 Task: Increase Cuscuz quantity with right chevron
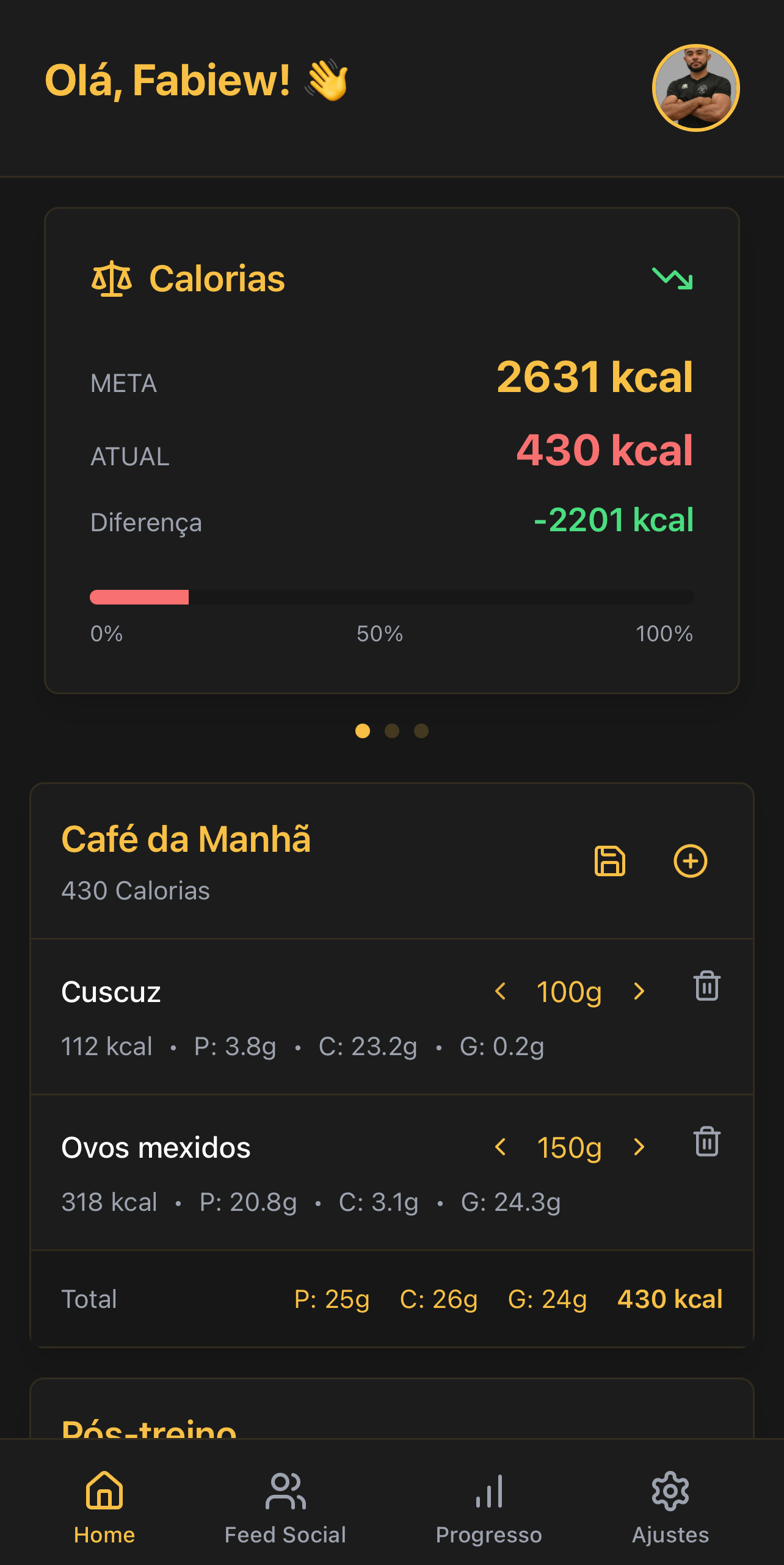point(639,991)
